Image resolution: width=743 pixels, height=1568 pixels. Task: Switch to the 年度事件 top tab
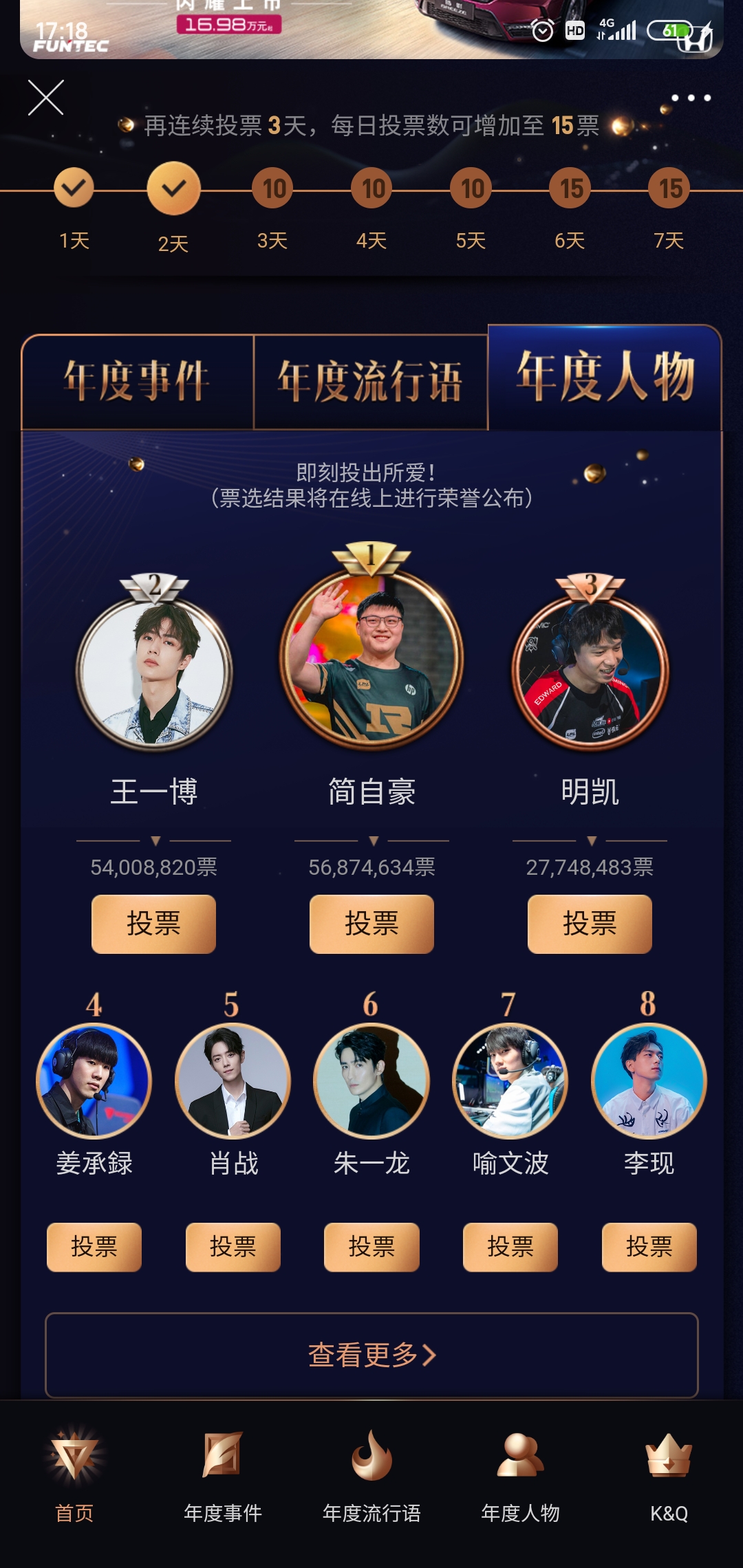tap(138, 382)
